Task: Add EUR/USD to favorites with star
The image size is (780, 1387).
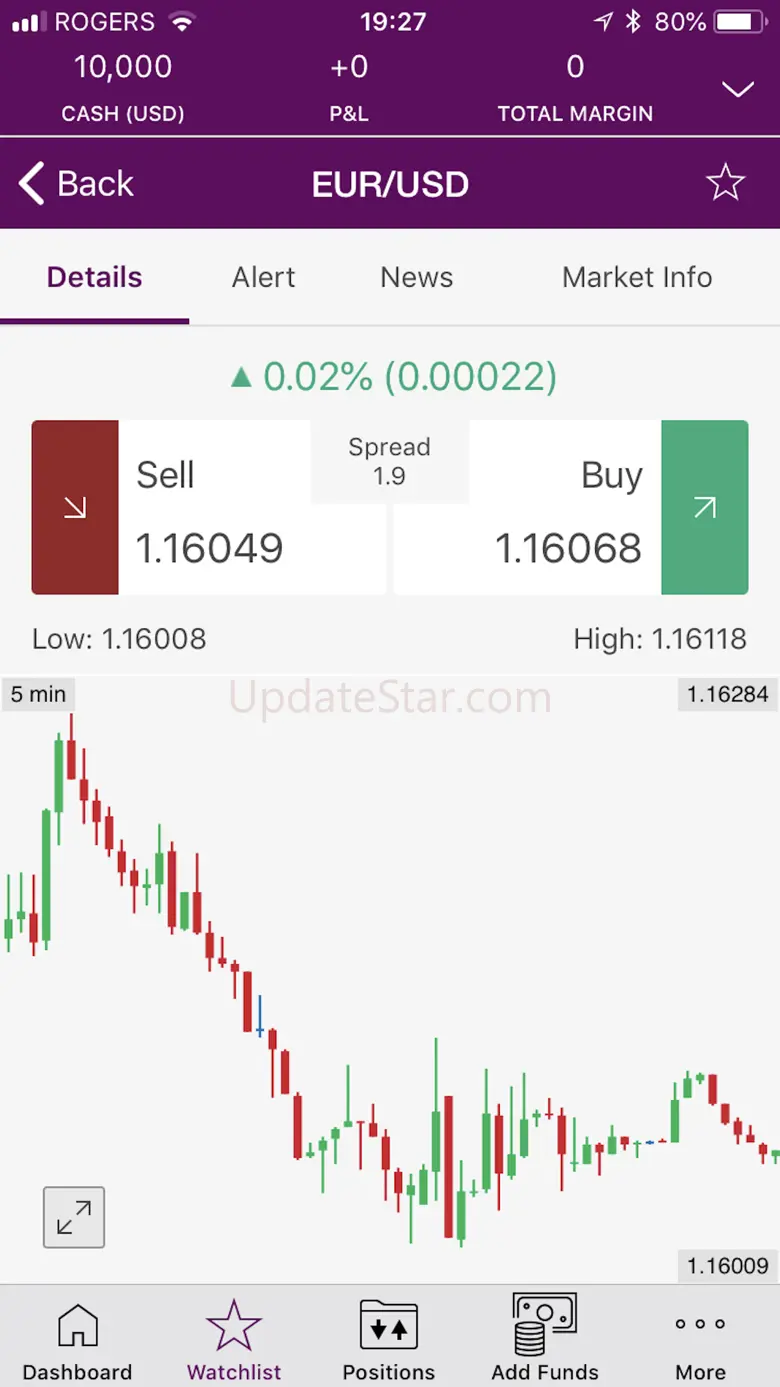Action: pyautogui.click(x=725, y=183)
